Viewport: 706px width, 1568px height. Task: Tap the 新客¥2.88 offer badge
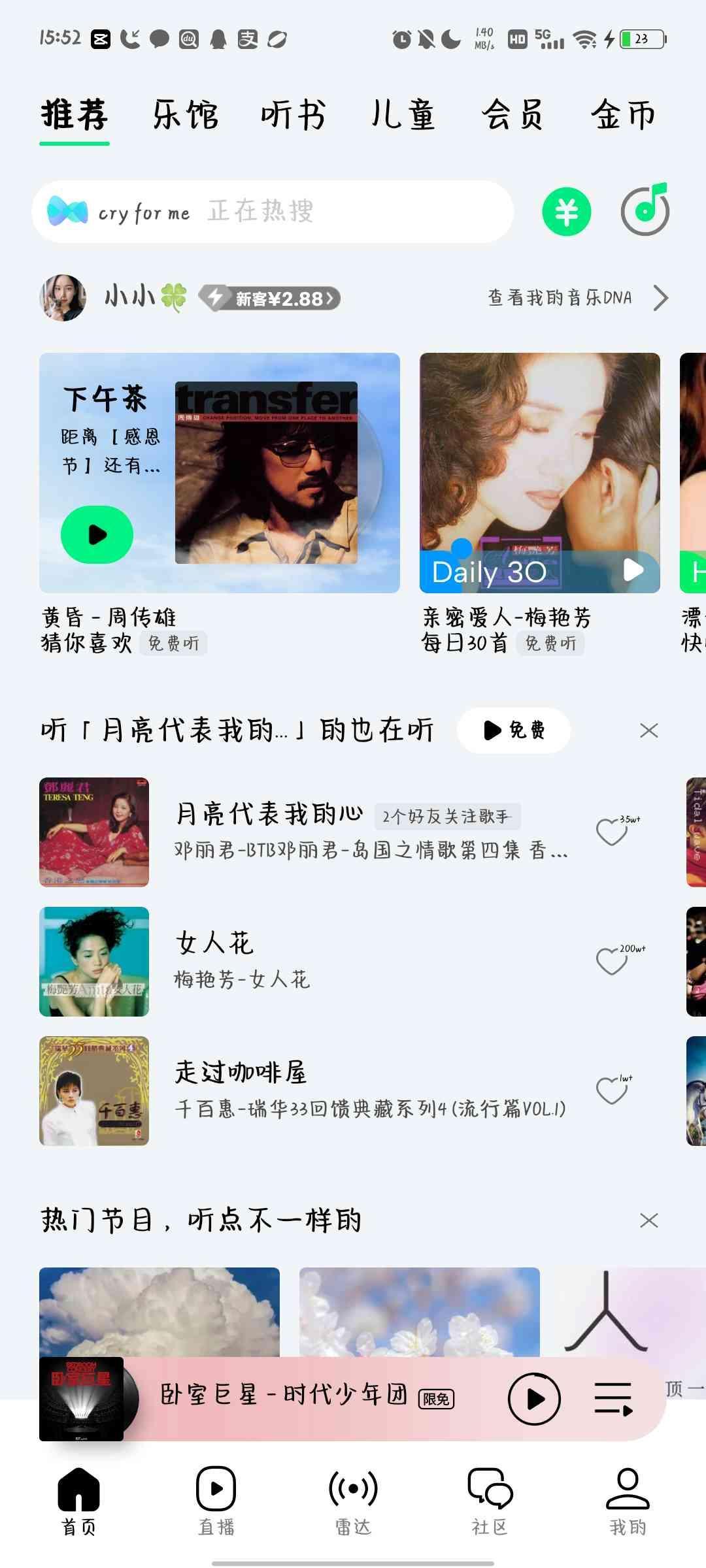pos(269,299)
